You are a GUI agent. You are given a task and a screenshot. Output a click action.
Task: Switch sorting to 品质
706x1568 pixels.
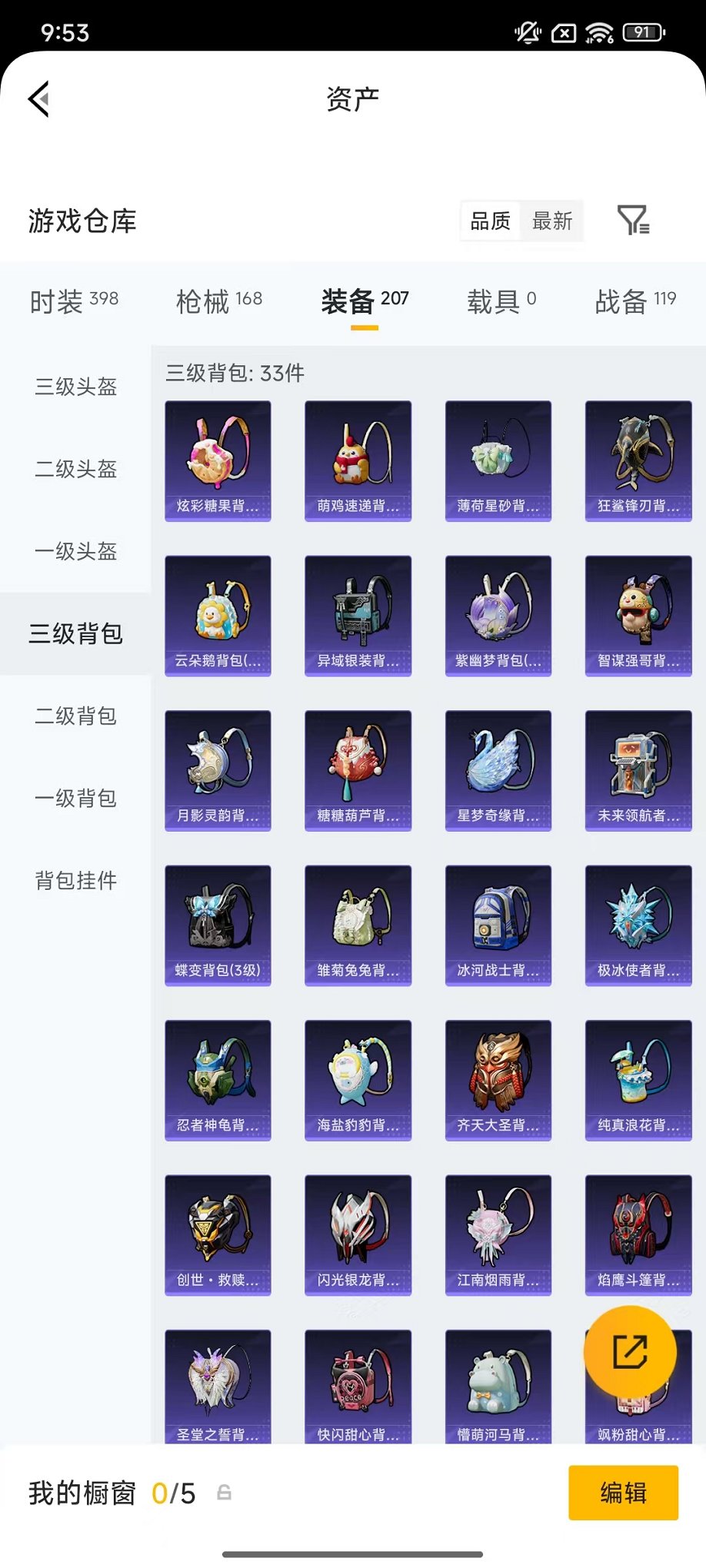coord(491,221)
